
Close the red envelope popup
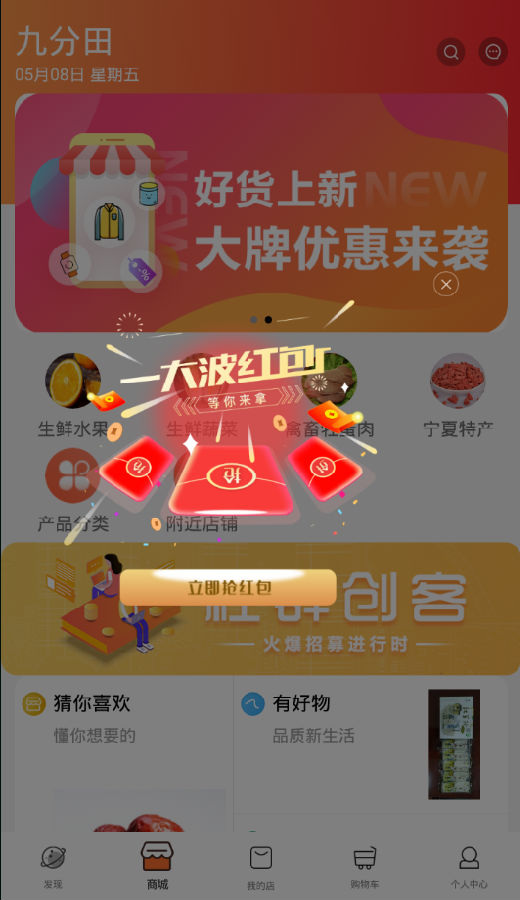pyautogui.click(x=446, y=284)
